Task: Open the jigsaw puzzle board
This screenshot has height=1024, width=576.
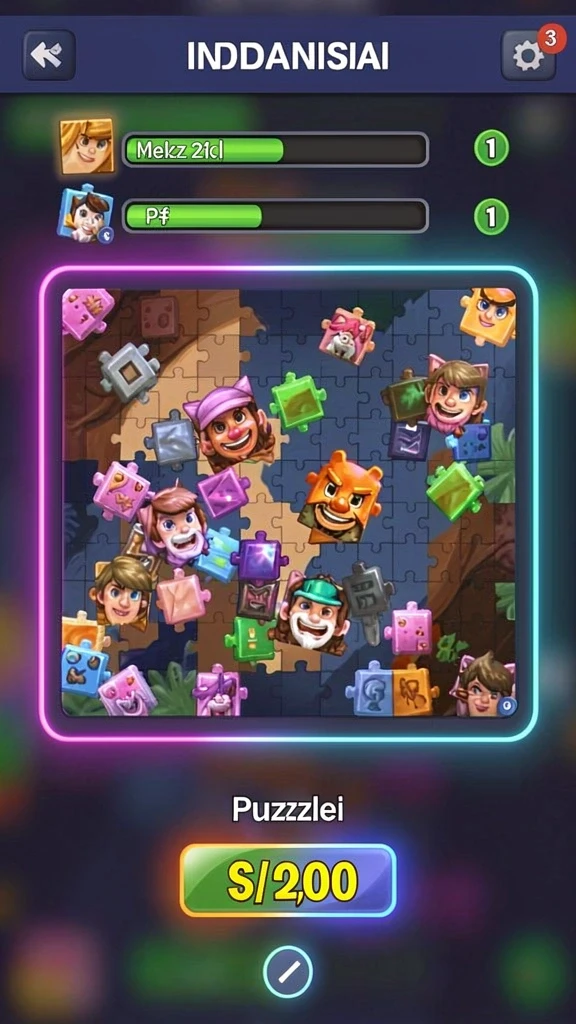Action: point(288,503)
